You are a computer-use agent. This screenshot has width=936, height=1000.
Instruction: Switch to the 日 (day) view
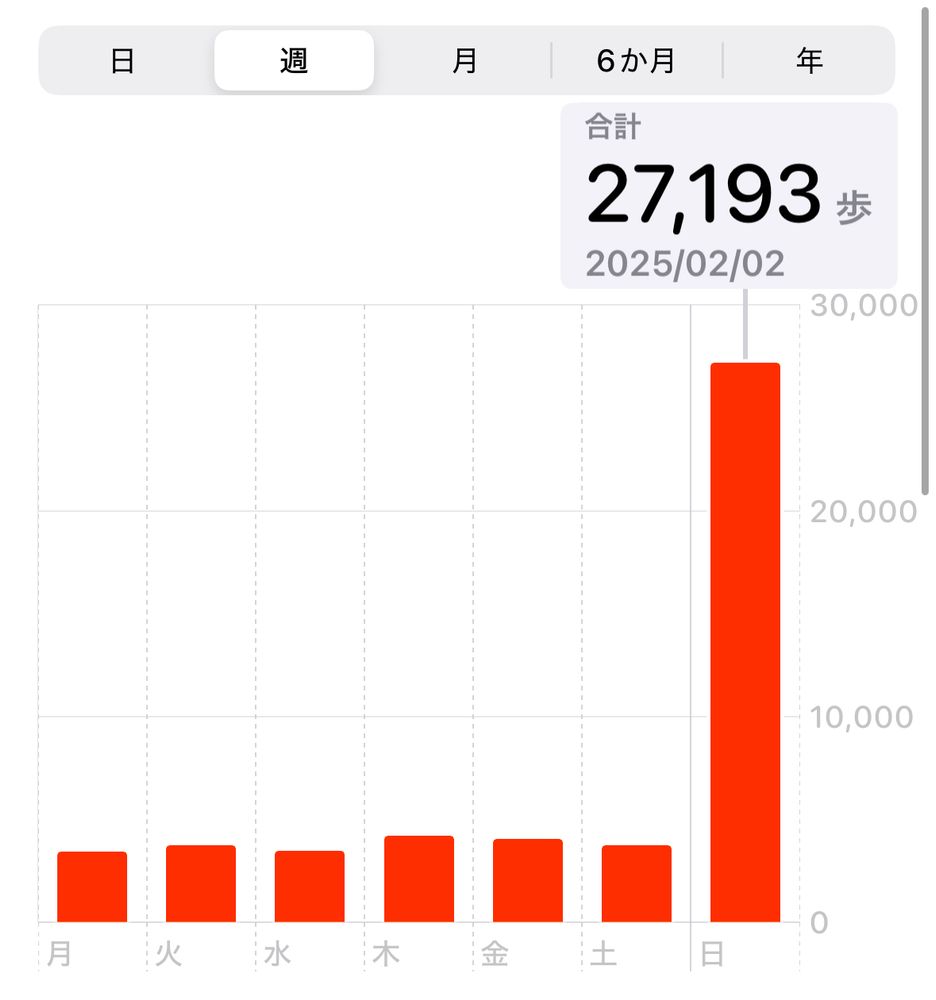tap(122, 61)
